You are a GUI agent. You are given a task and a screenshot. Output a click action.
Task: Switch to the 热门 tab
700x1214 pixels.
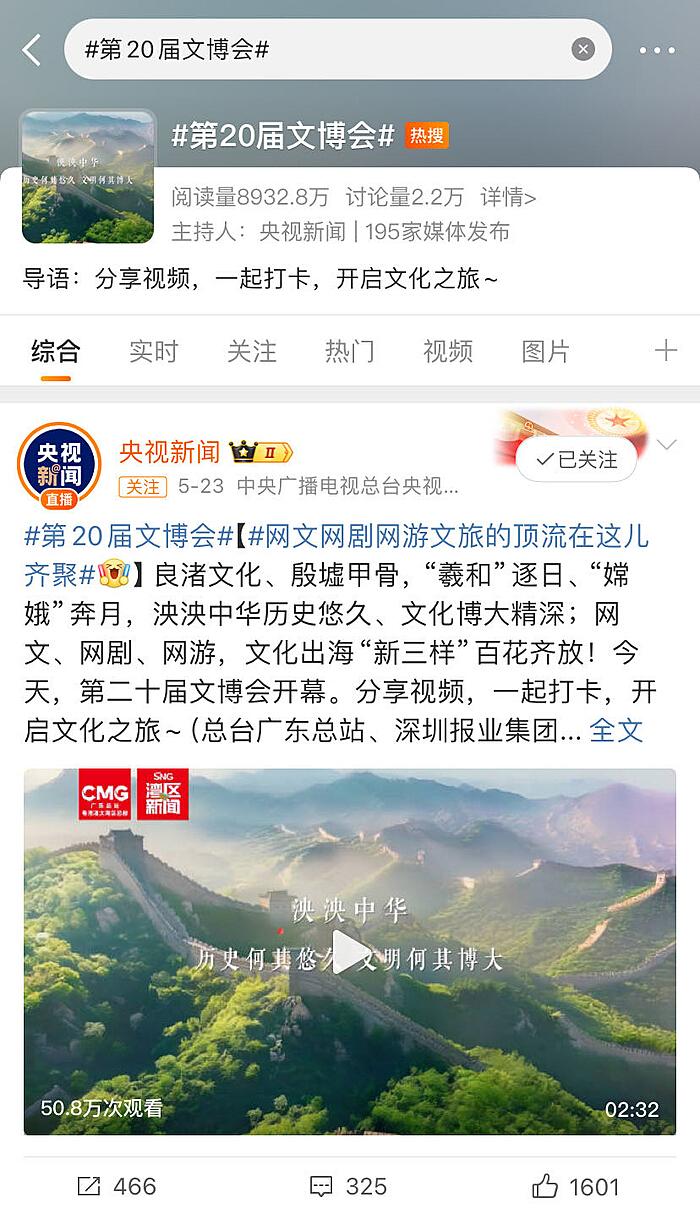[x=349, y=352]
